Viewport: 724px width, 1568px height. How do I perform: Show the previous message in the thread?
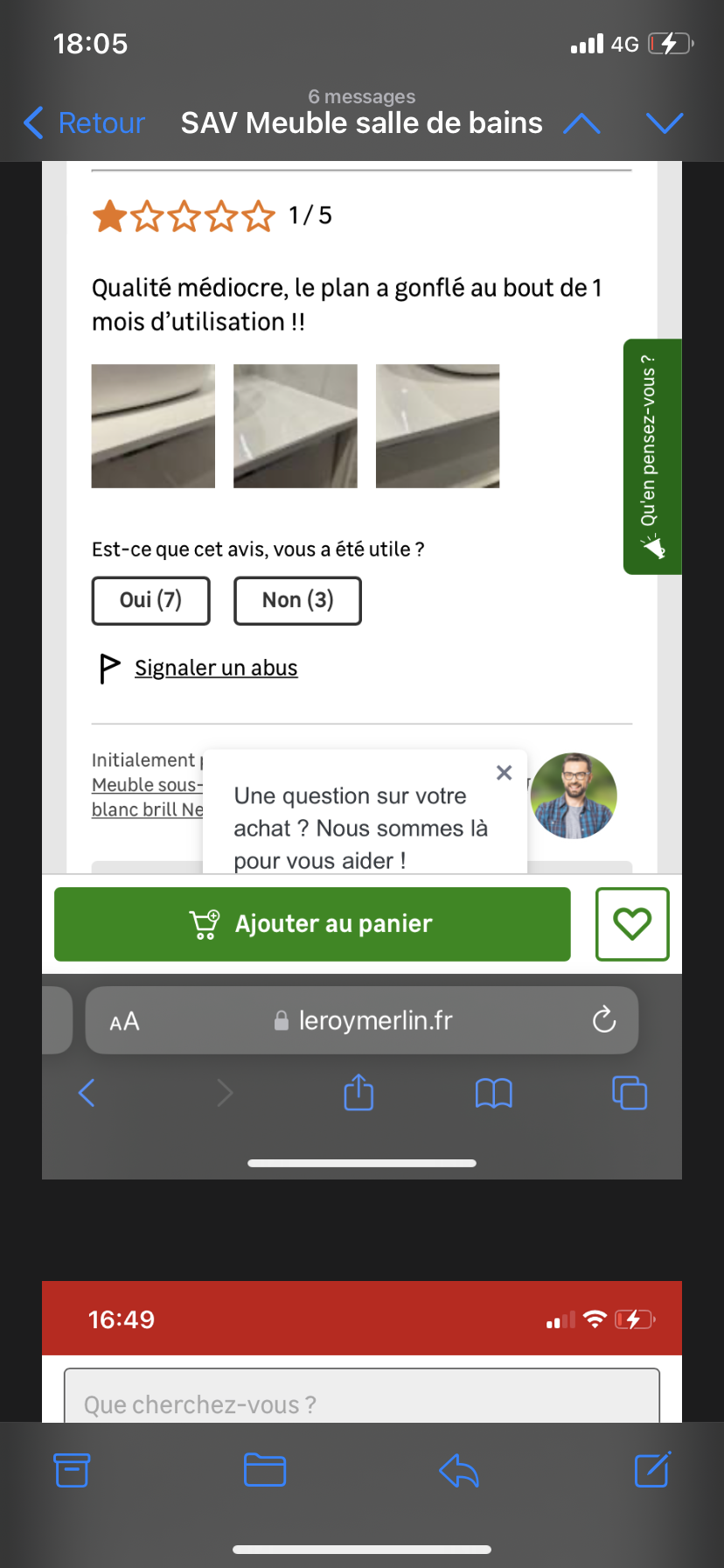click(581, 123)
